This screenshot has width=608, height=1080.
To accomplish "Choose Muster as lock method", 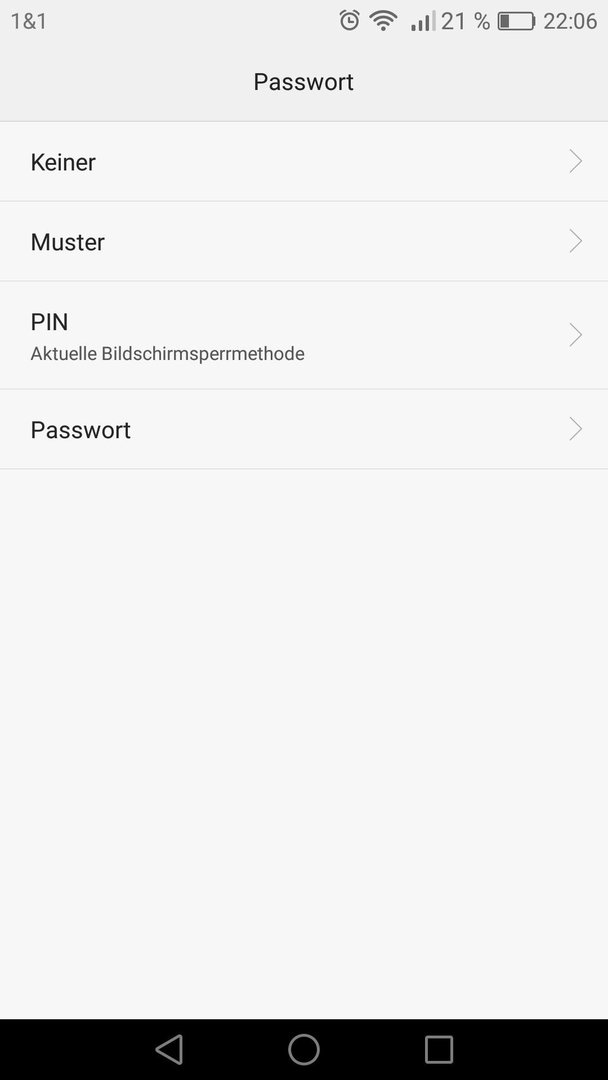I will (304, 242).
